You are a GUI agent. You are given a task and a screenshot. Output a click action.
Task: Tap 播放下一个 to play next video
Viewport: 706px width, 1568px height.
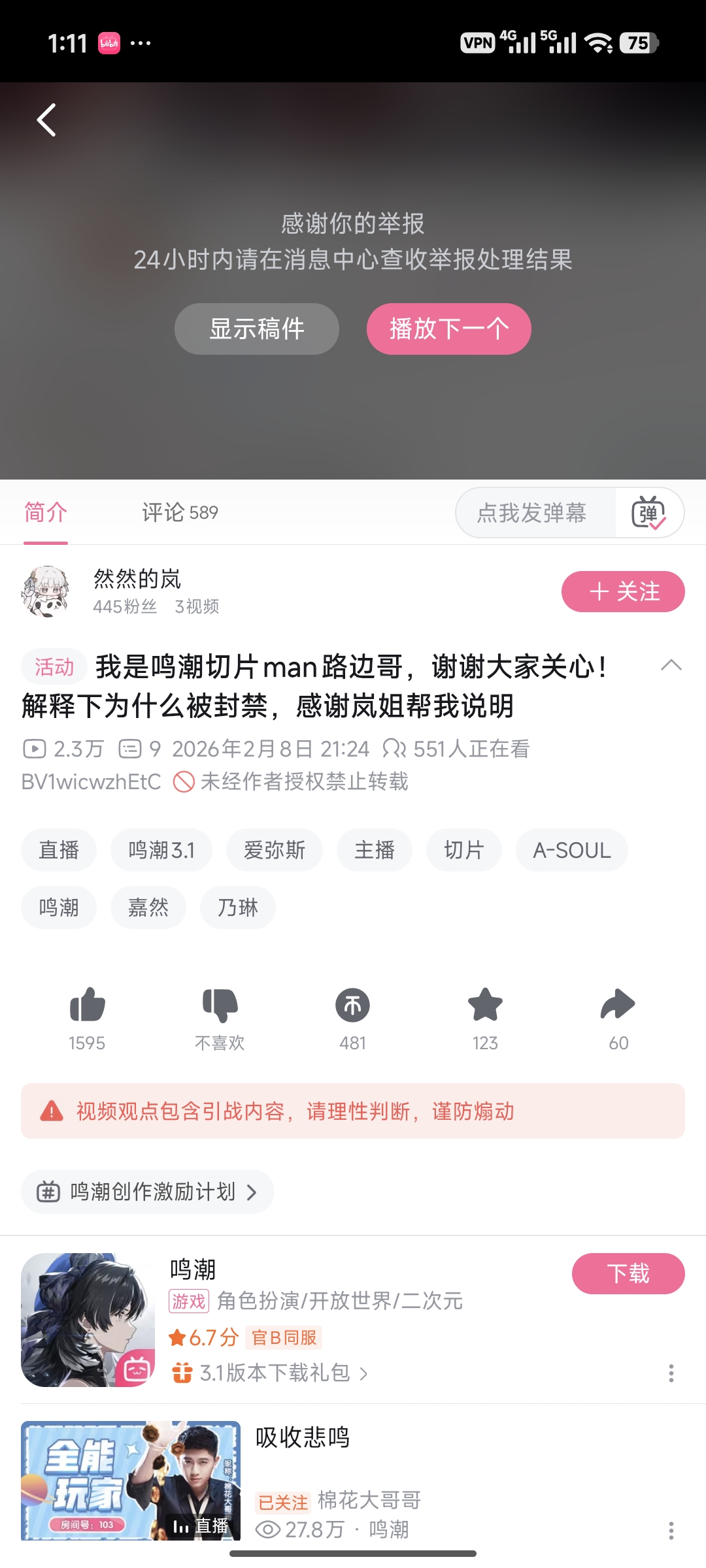coord(448,329)
